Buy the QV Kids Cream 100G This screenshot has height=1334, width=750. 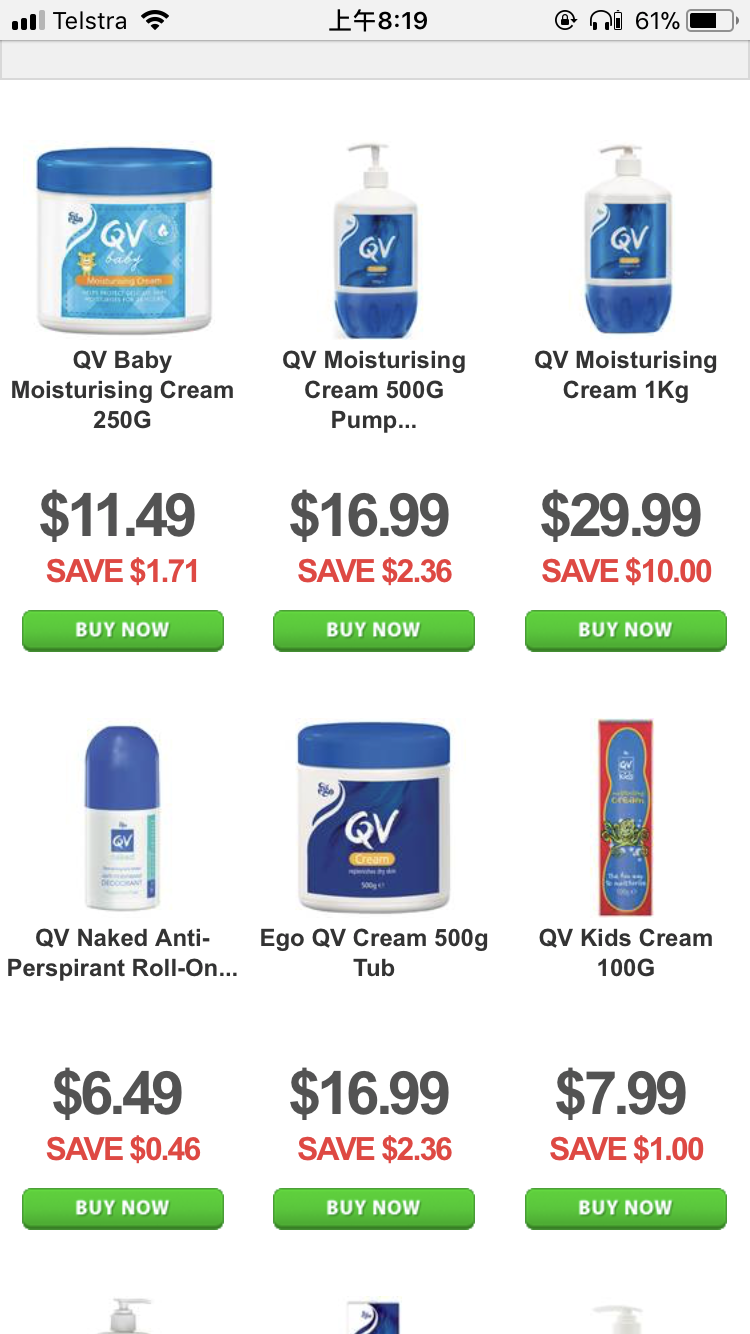[x=626, y=1208]
